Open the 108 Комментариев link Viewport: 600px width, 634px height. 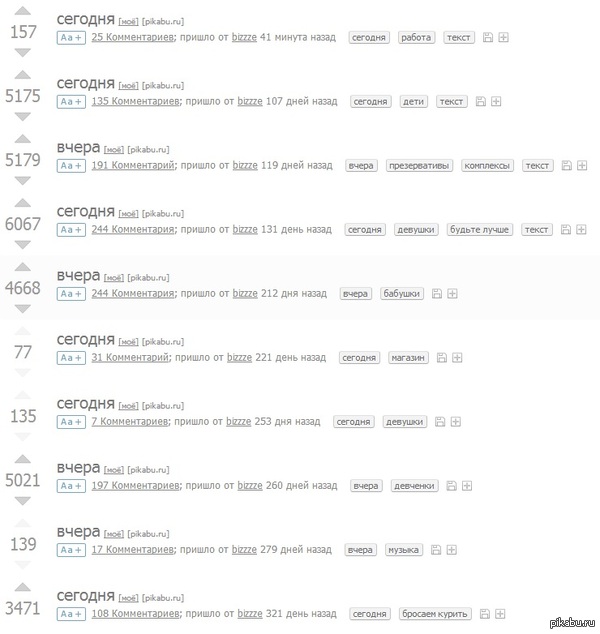[x=135, y=613]
